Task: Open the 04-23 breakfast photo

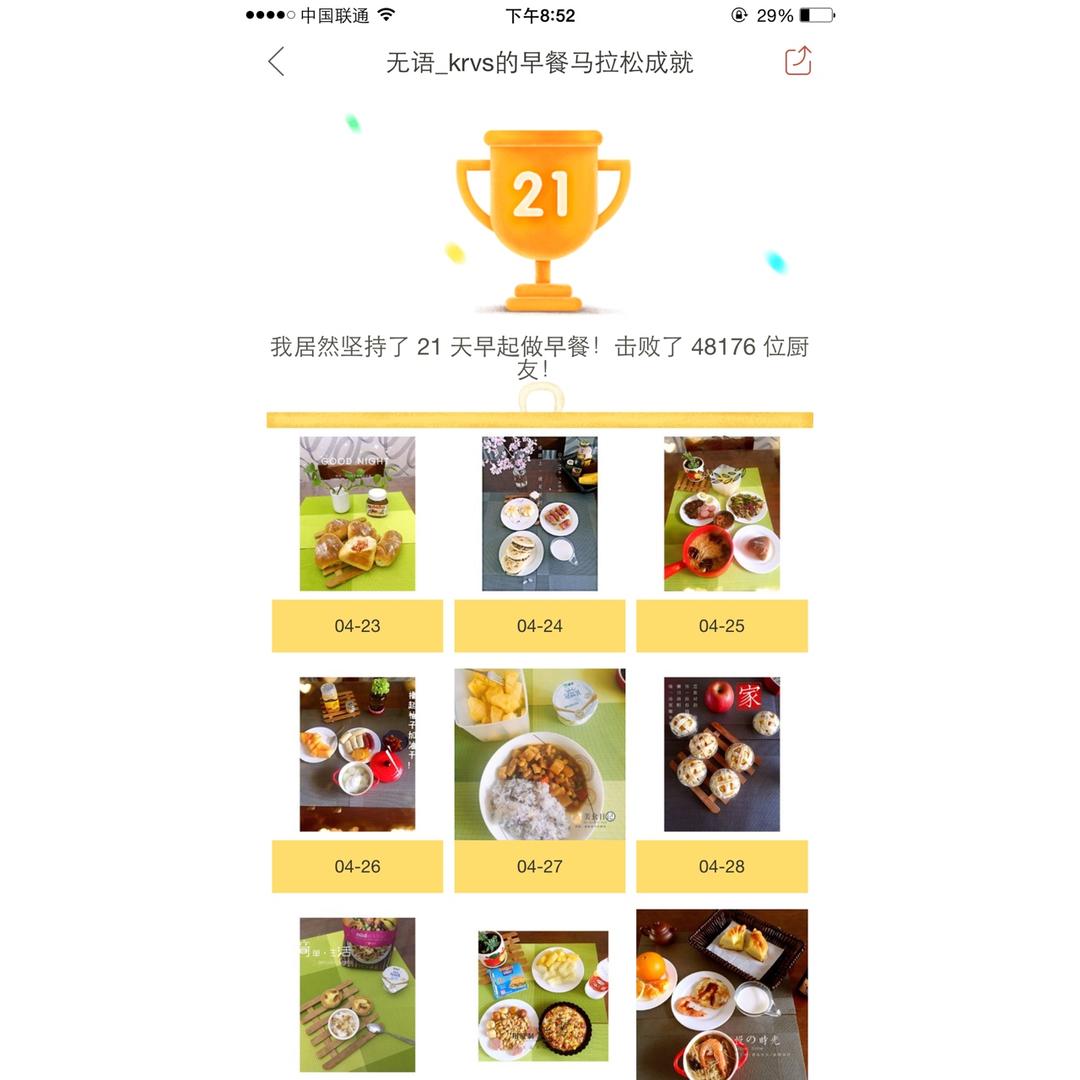Action: pos(357,514)
